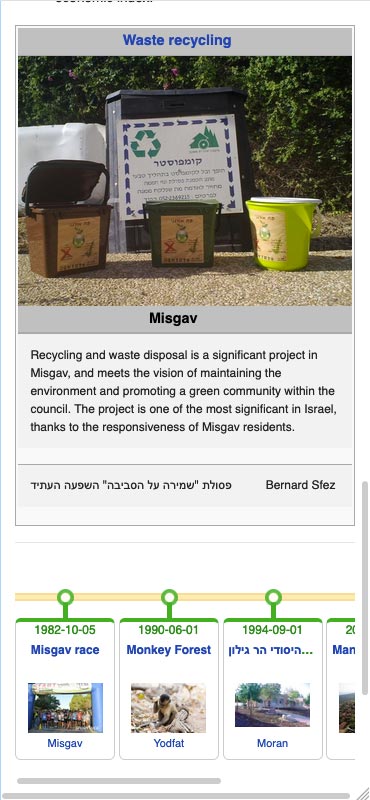Open the waste recycling bins photo
Viewport: 370px width, 800px height.
[x=185, y=181]
